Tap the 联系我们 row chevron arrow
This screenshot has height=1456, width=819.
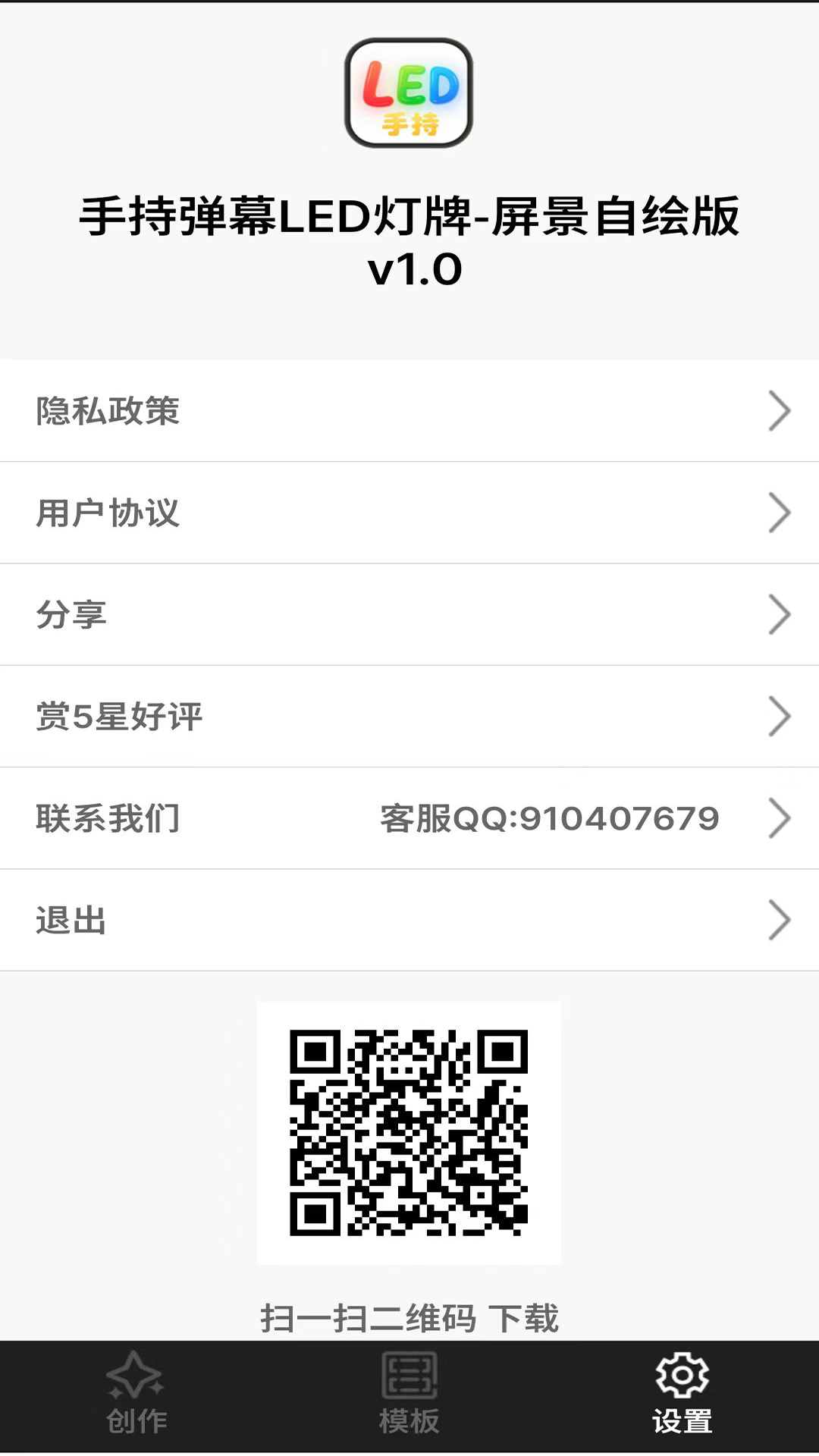click(x=780, y=817)
